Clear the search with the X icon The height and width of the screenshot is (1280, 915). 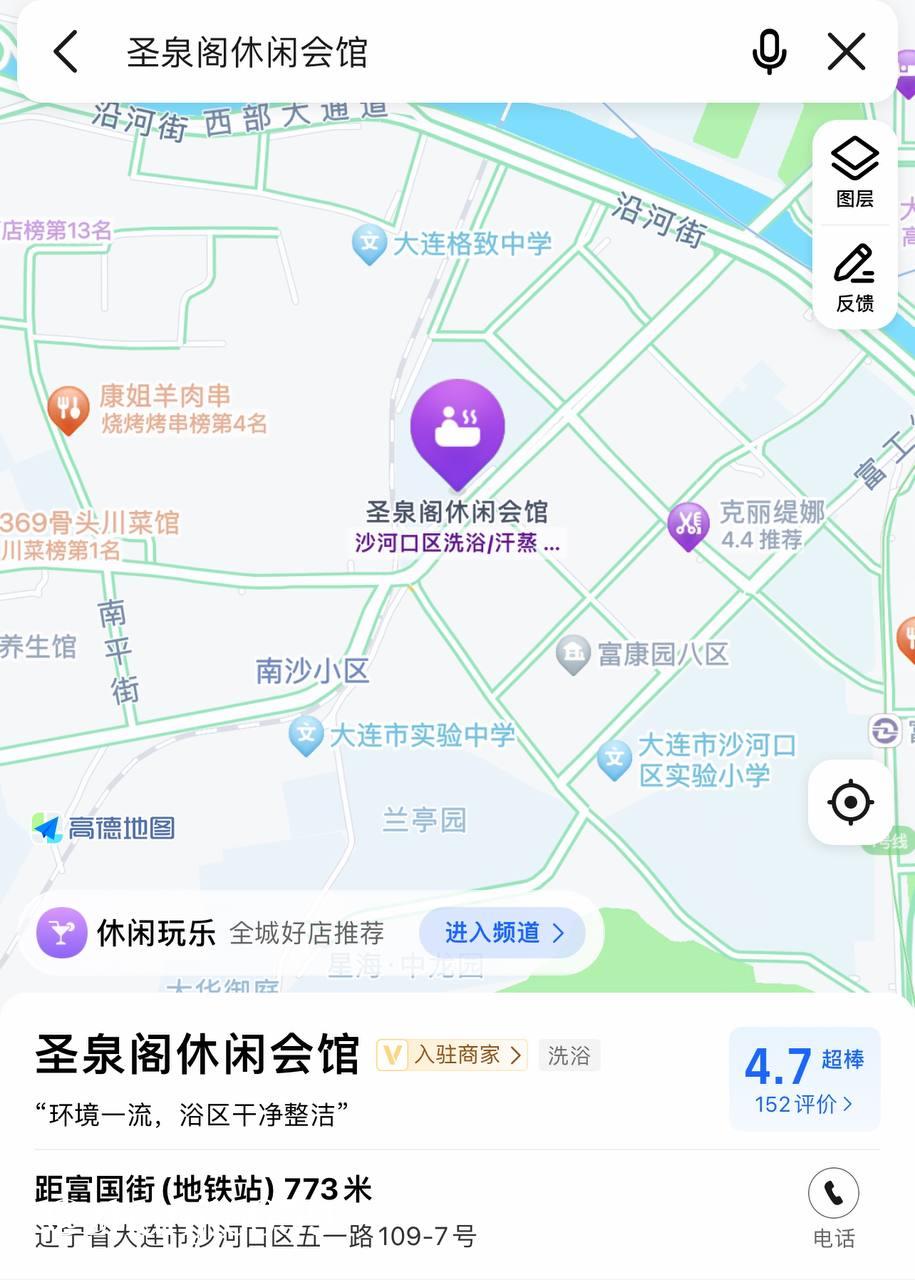tap(846, 51)
